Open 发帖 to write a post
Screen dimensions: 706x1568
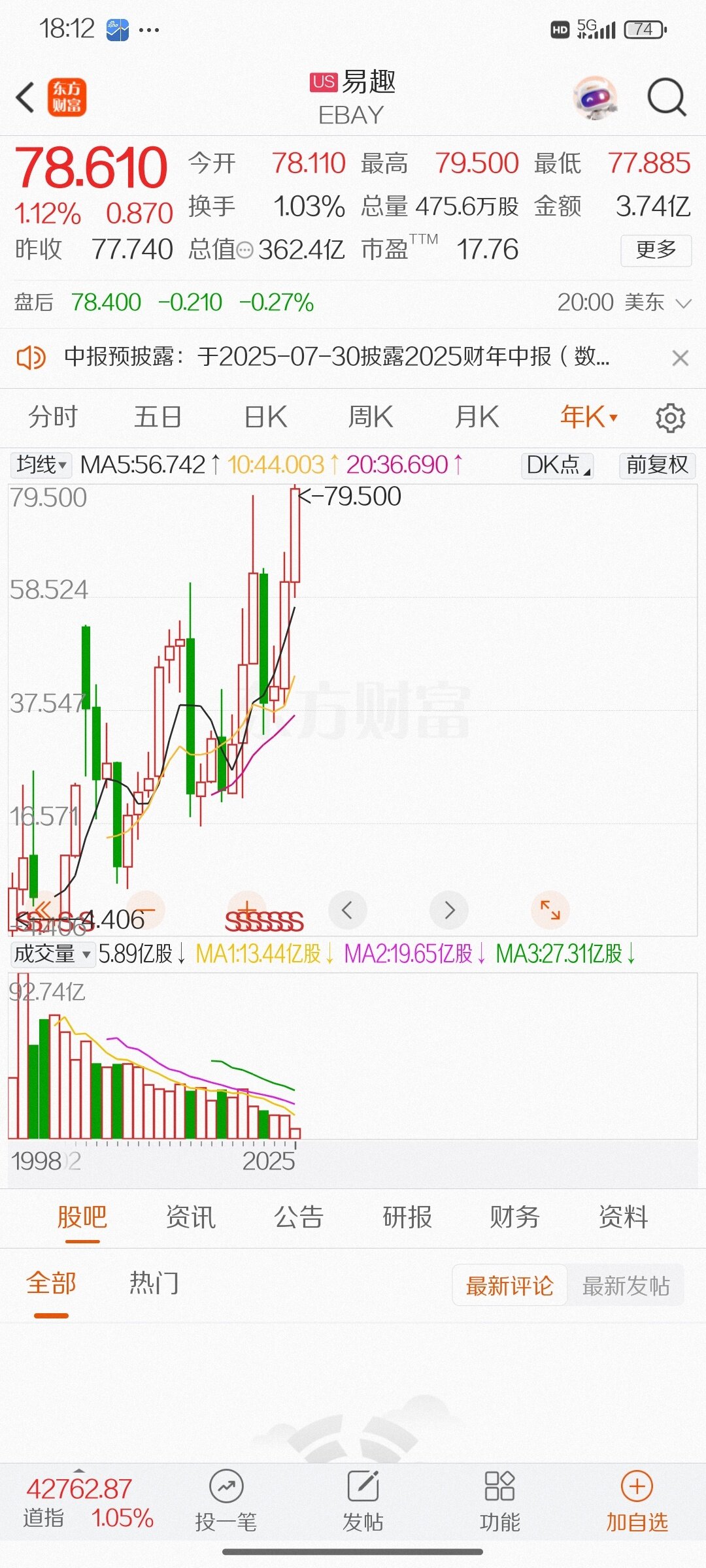click(x=363, y=1503)
